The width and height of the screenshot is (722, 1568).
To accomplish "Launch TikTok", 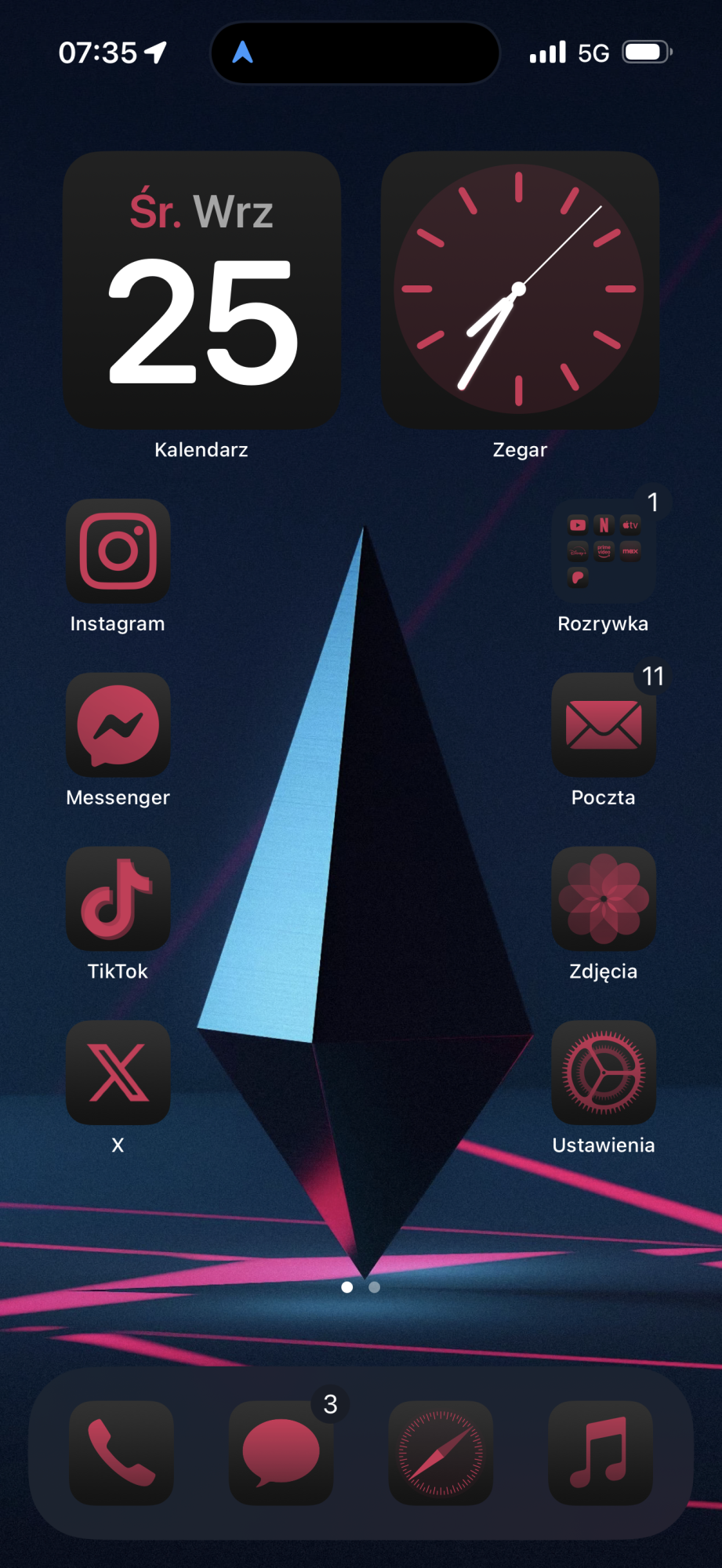I will pyautogui.click(x=118, y=898).
